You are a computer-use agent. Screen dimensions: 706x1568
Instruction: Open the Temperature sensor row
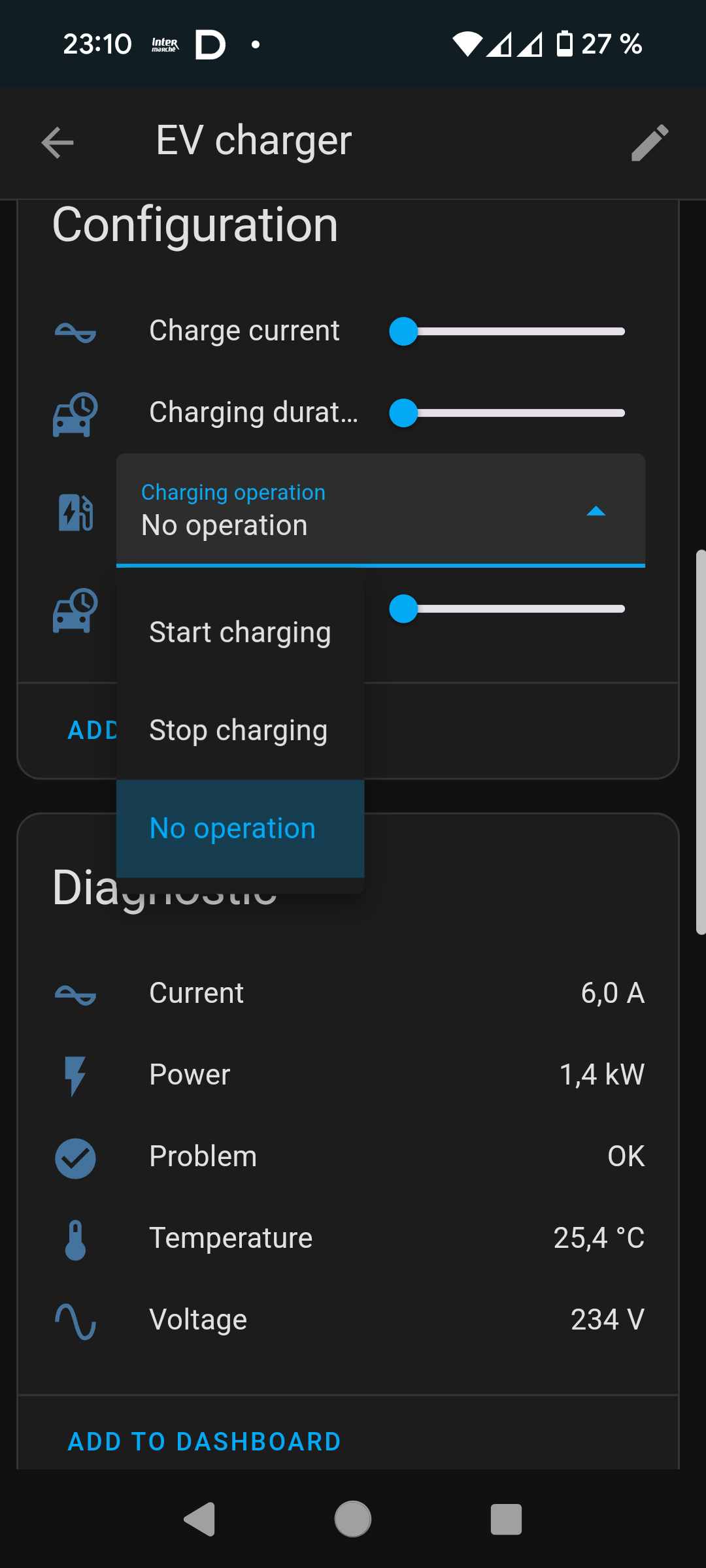[348, 1239]
